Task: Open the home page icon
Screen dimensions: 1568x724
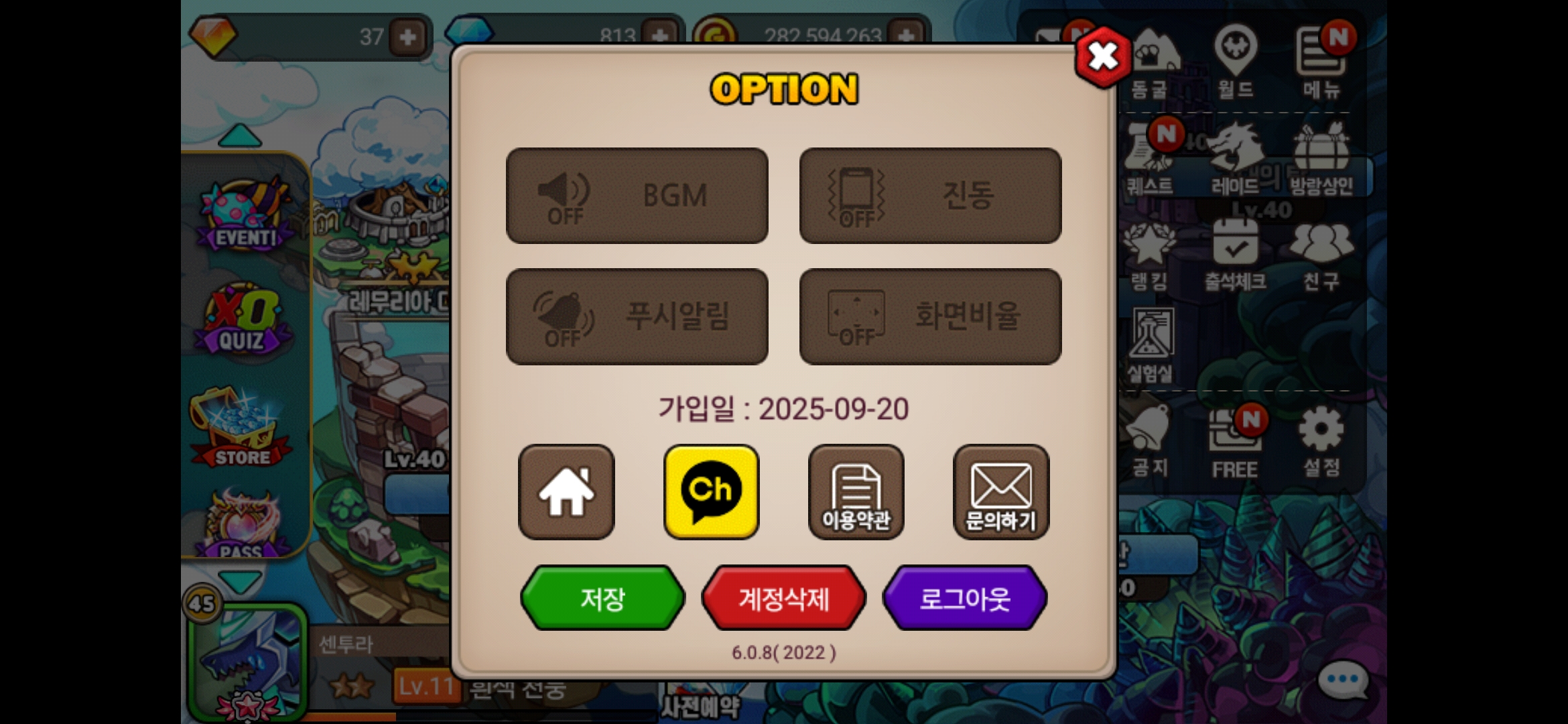Action: [x=566, y=492]
